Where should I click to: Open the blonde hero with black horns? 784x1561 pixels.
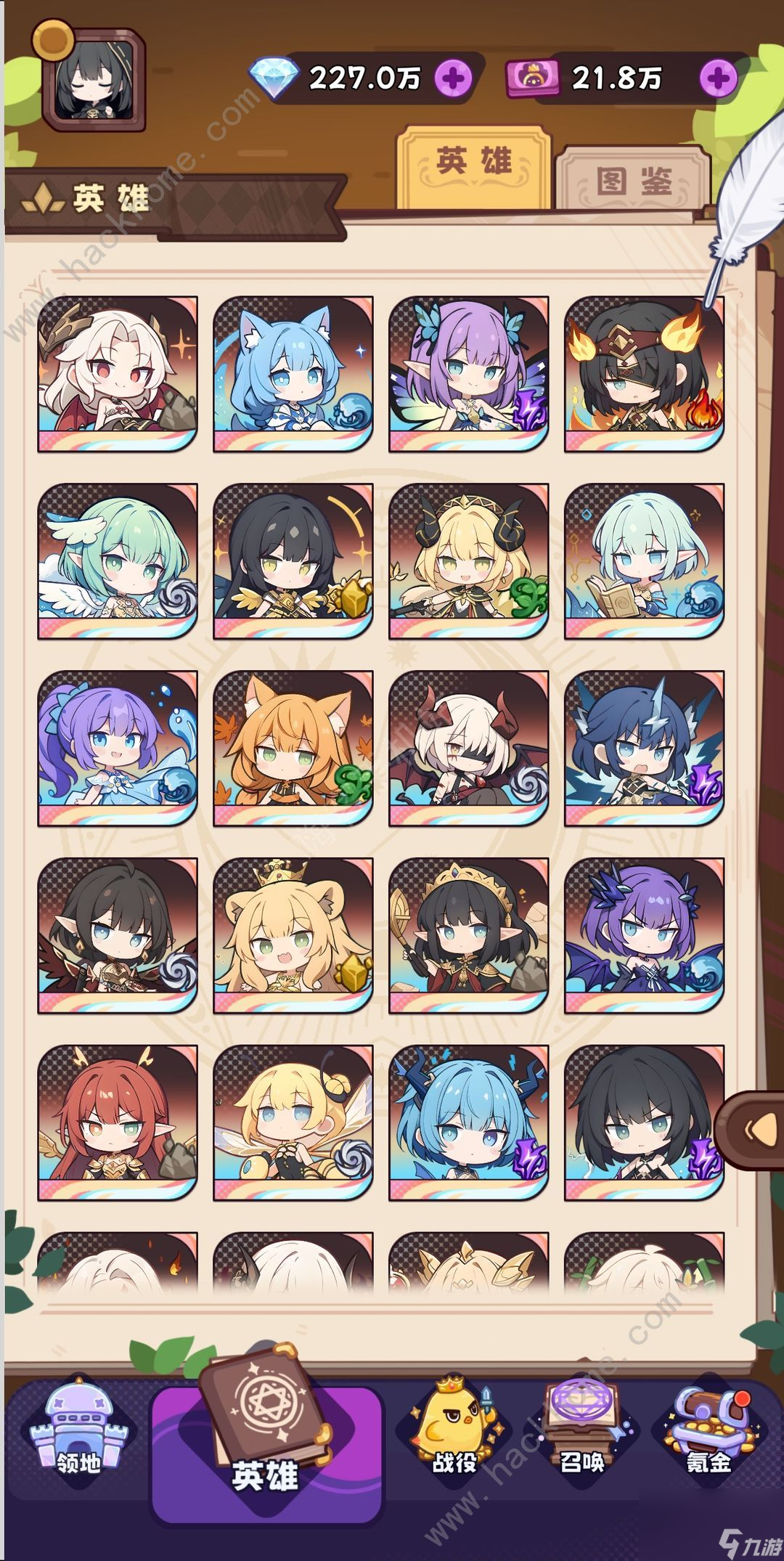[469, 561]
